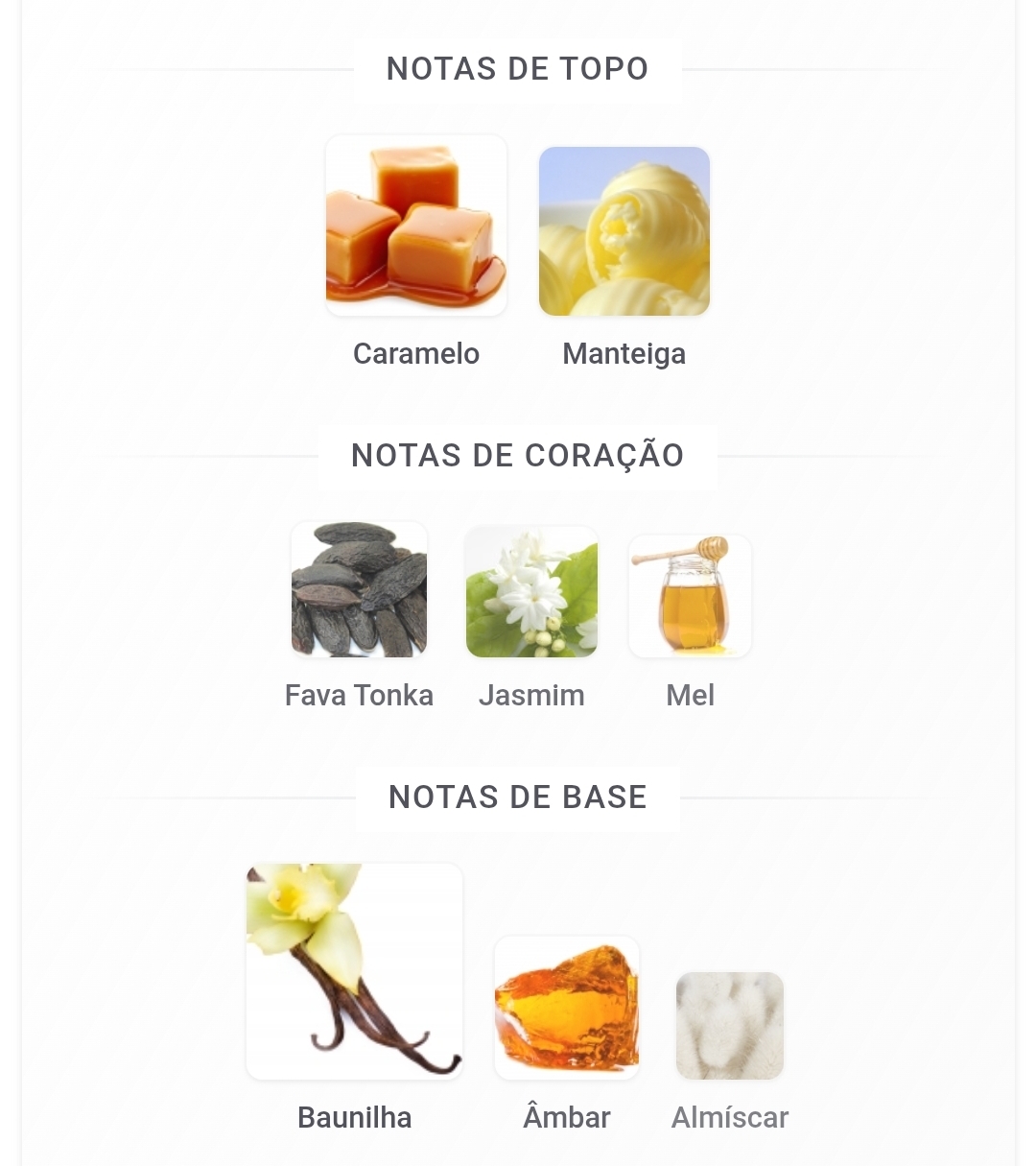Open the Mel note

point(690,596)
